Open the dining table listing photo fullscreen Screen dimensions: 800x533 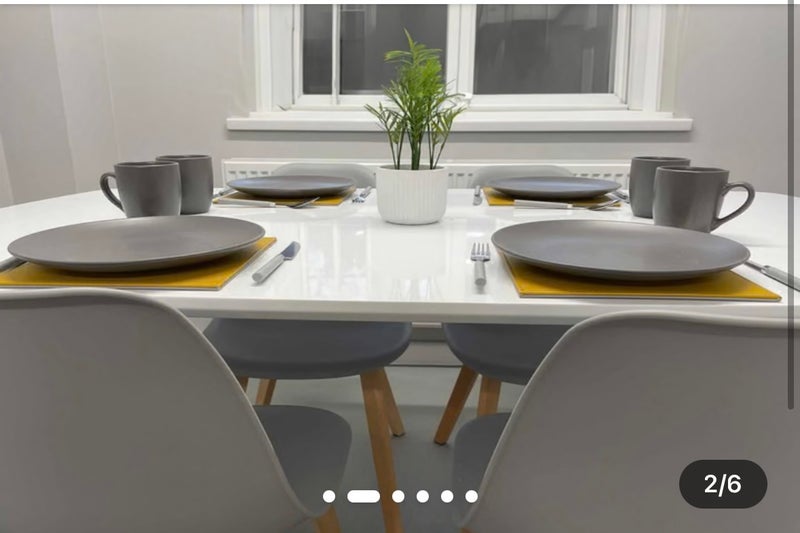pyautogui.click(x=400, y=250)
